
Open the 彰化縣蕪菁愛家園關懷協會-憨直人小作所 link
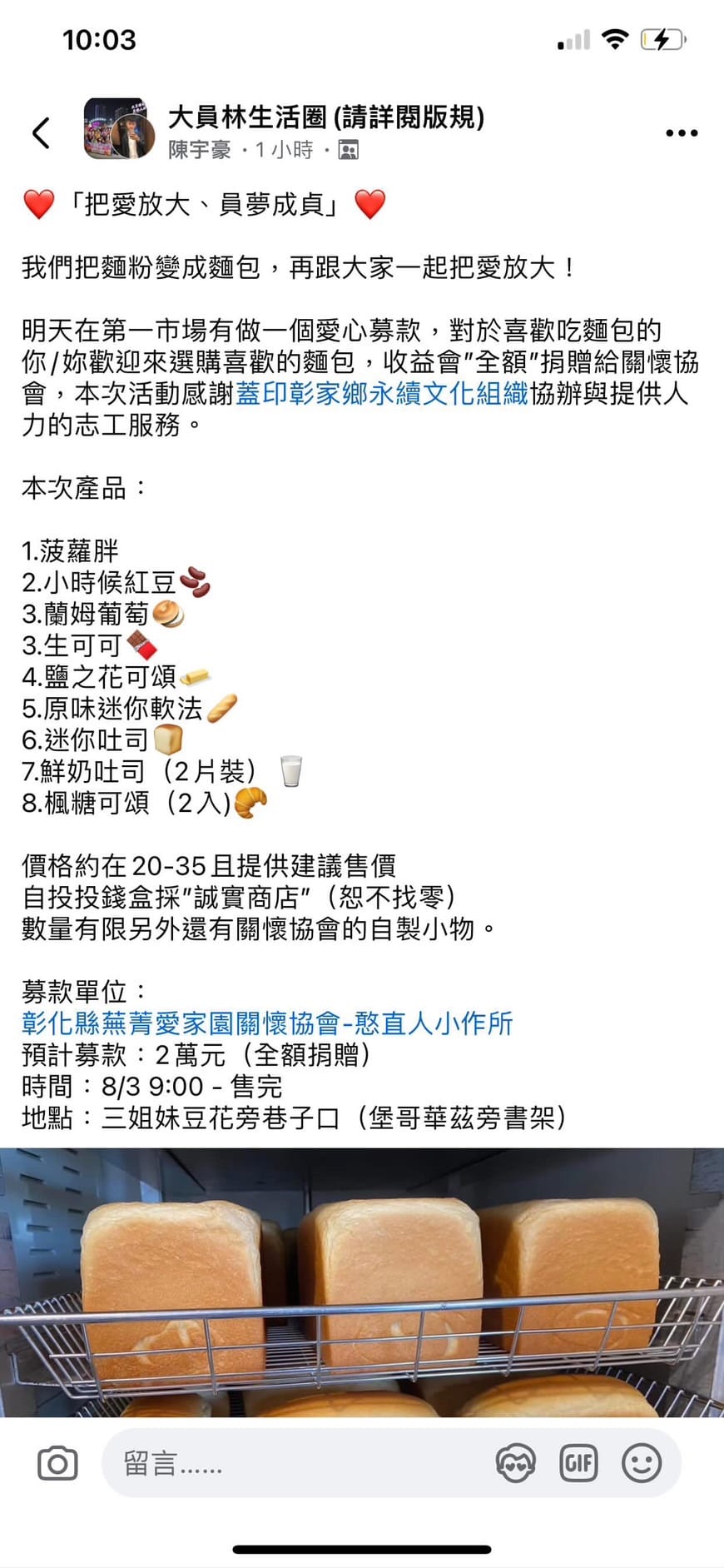(267, 1023)
